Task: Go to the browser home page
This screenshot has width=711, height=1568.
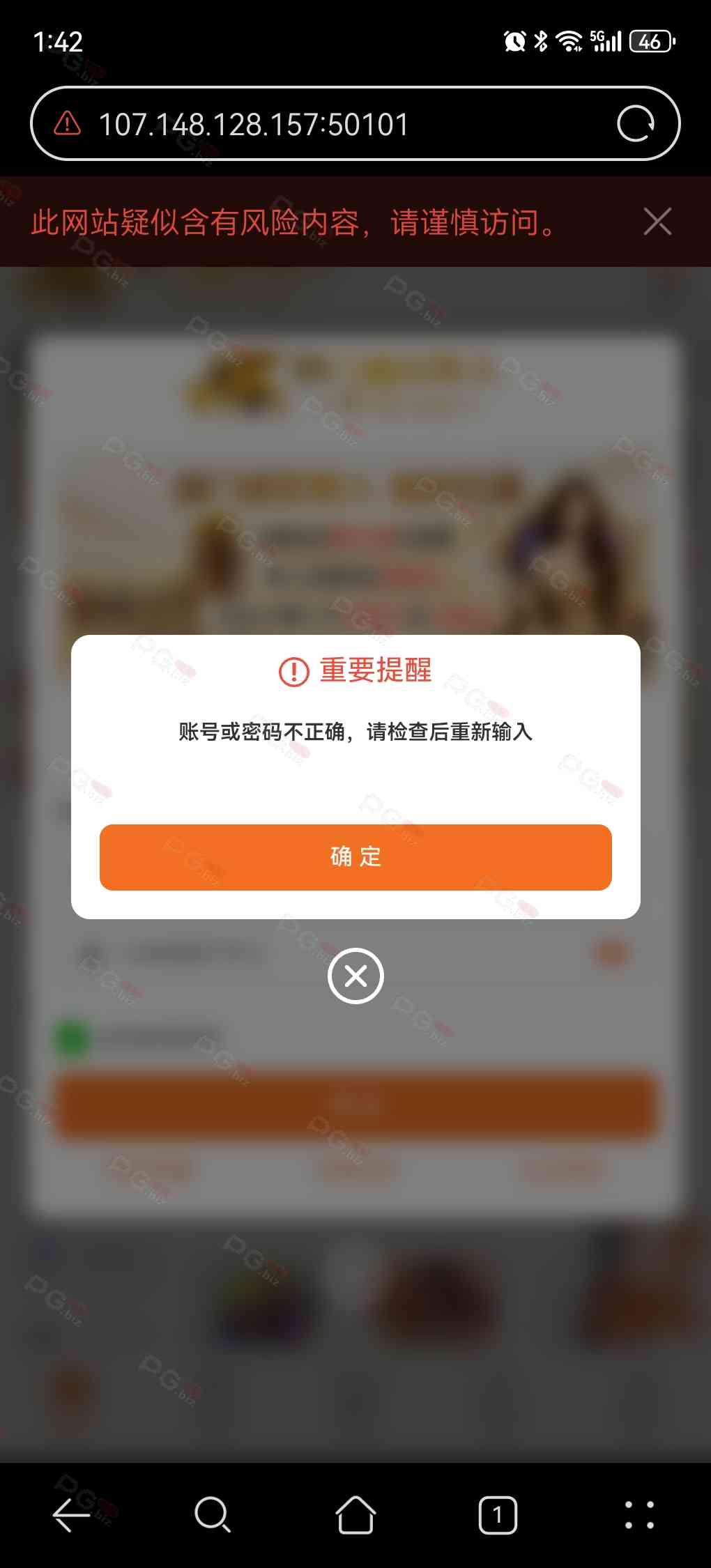Action: [x=355, y=1514]
